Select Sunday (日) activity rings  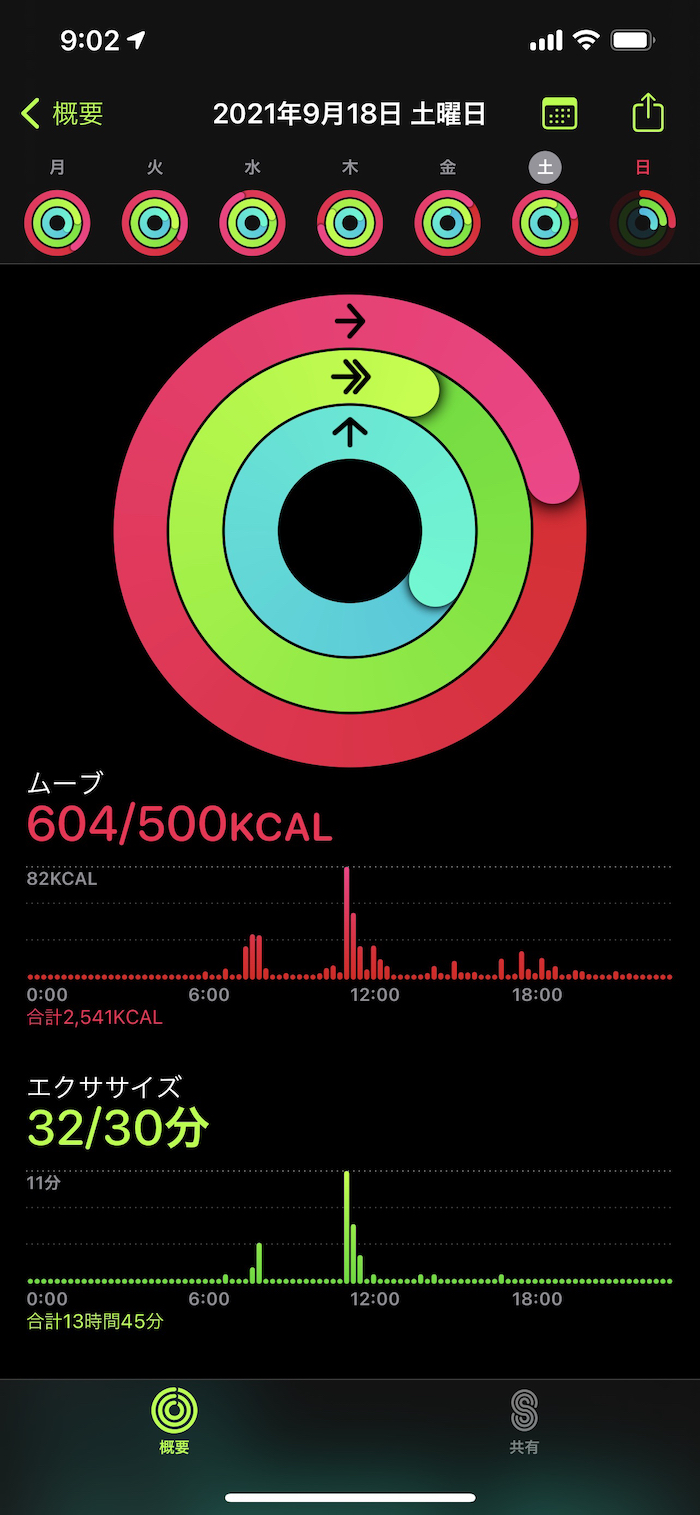(643, 223)
